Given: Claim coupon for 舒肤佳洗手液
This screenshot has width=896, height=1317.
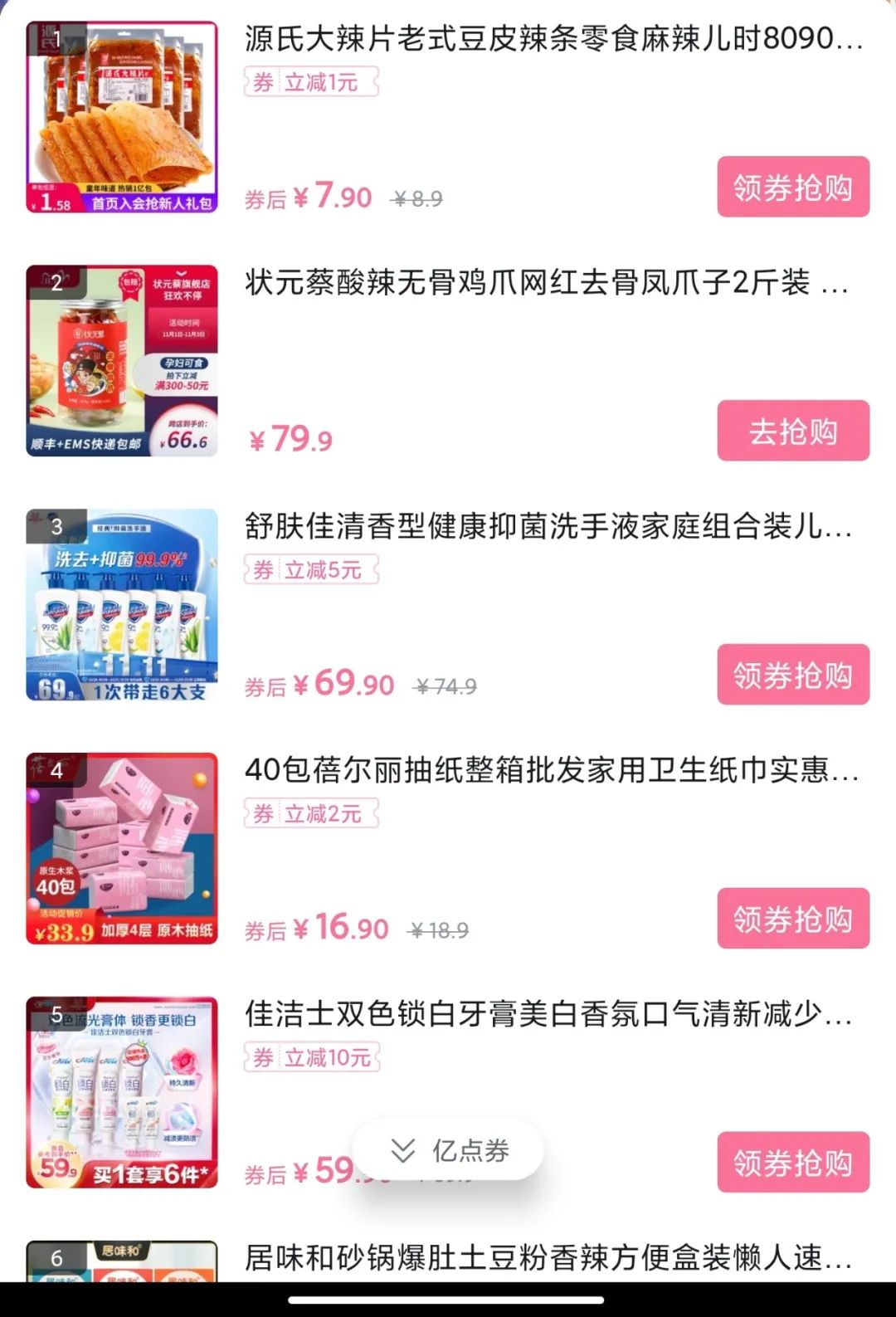Looking at the screenshot, I should [792, 675].
